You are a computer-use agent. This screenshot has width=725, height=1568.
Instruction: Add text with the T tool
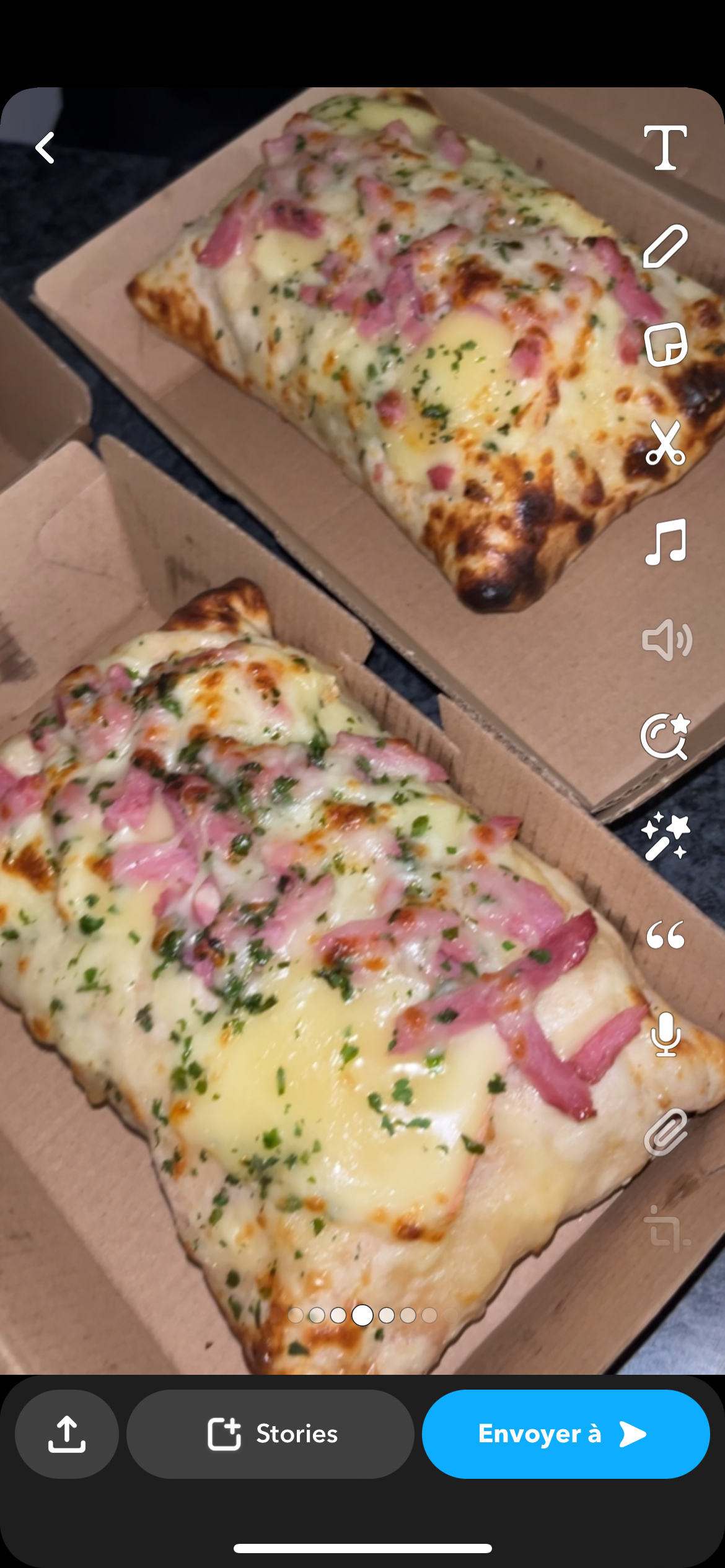click(665, 148)
